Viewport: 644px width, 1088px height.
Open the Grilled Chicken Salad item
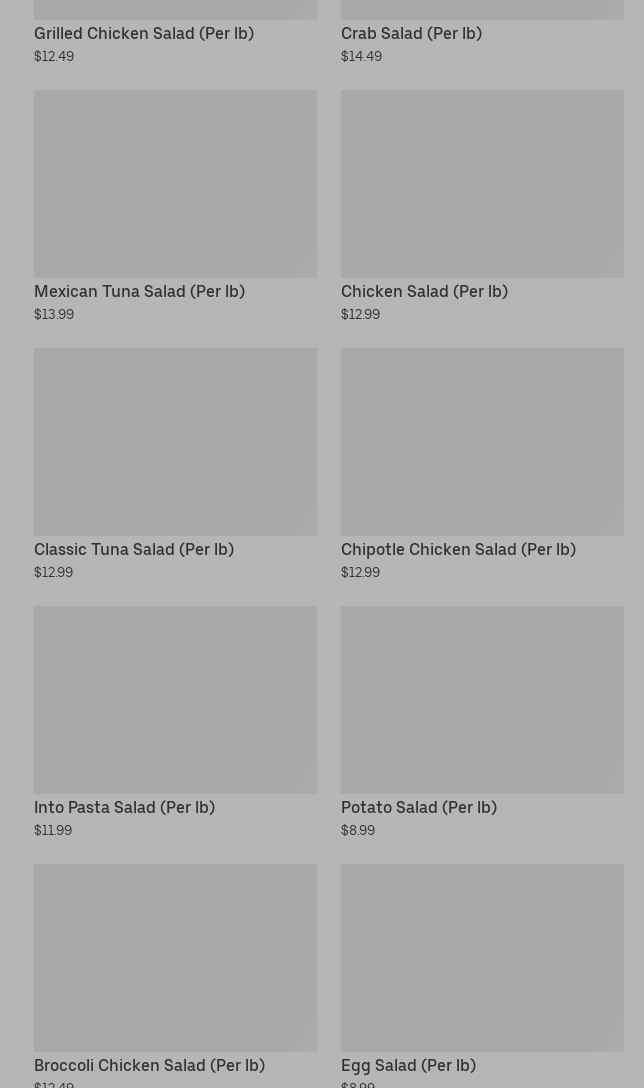coord(144,33)
